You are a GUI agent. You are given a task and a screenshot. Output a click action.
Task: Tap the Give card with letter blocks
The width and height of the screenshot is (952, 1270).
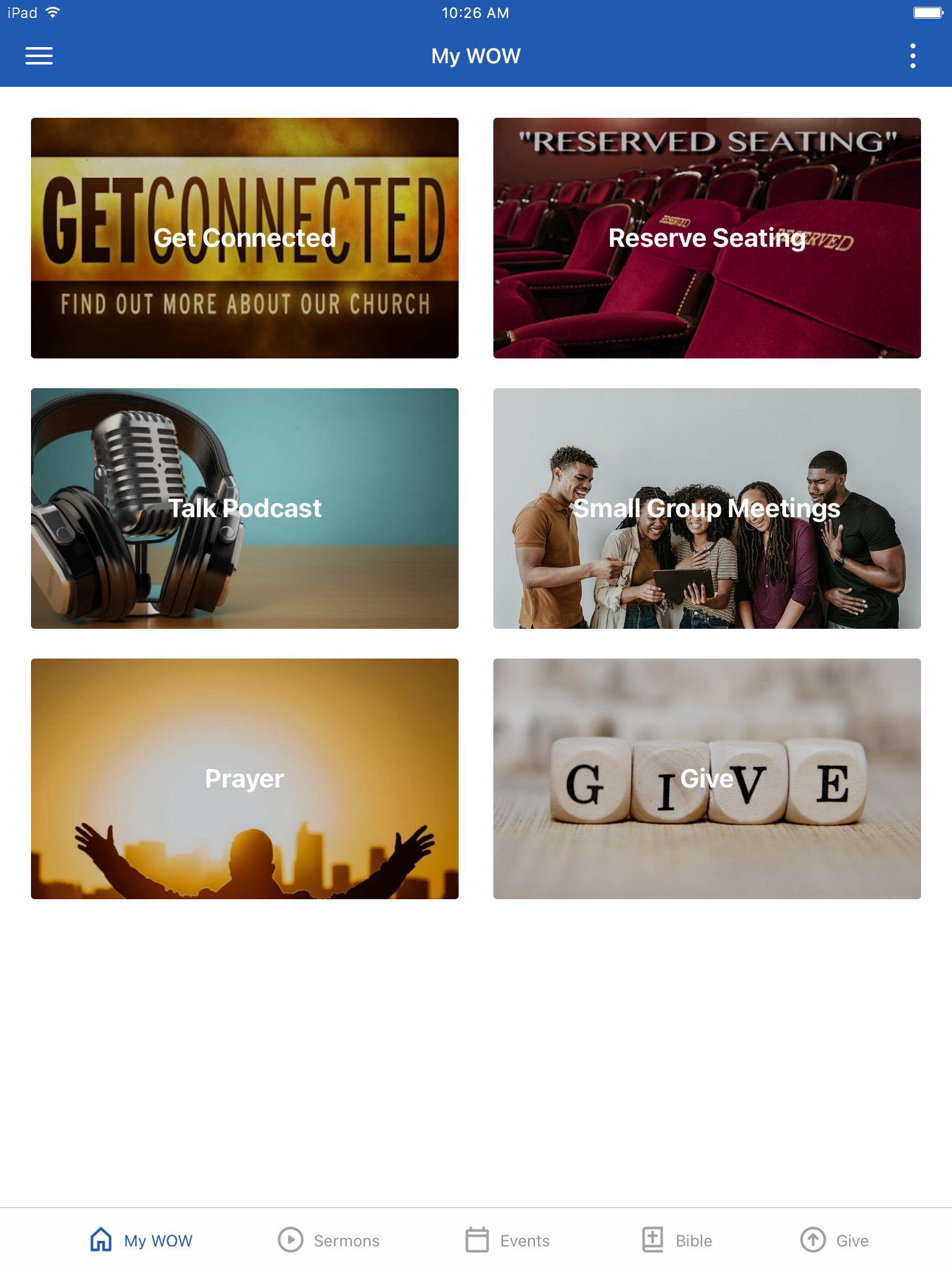707,779
